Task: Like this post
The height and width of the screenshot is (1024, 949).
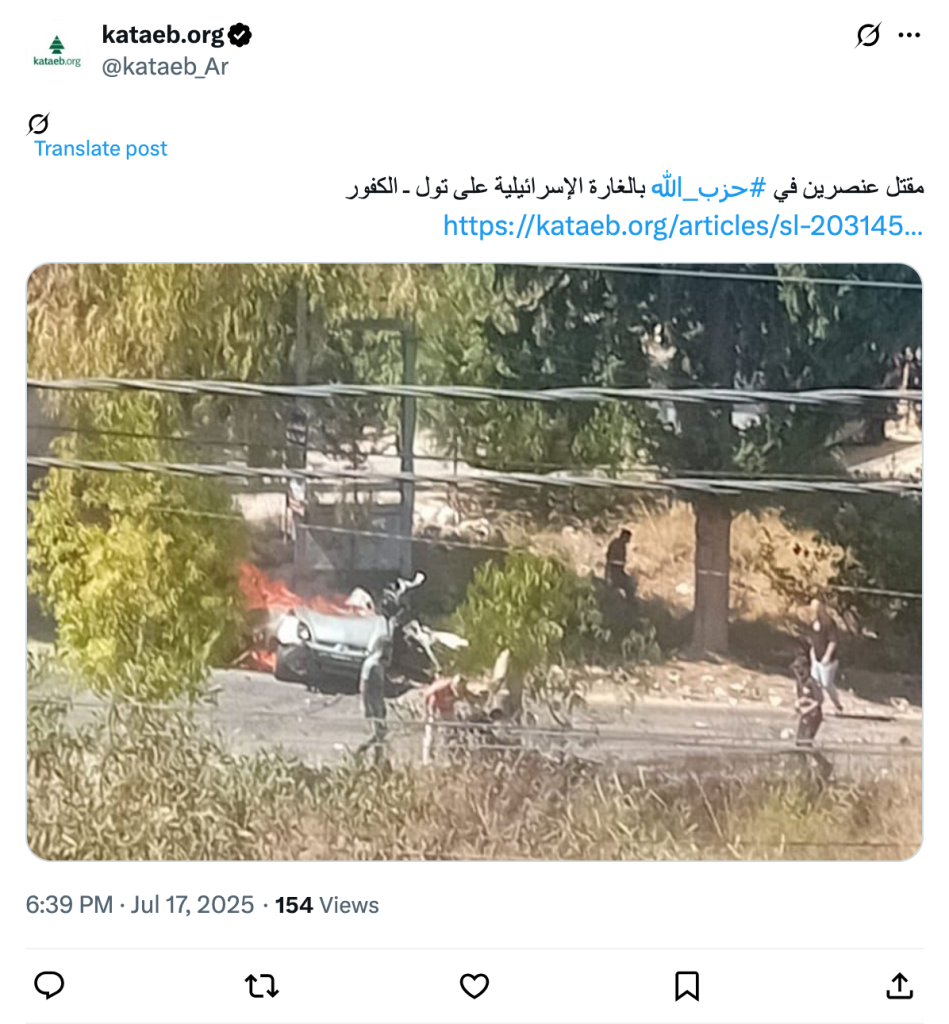Action: (x=474, y=986)
